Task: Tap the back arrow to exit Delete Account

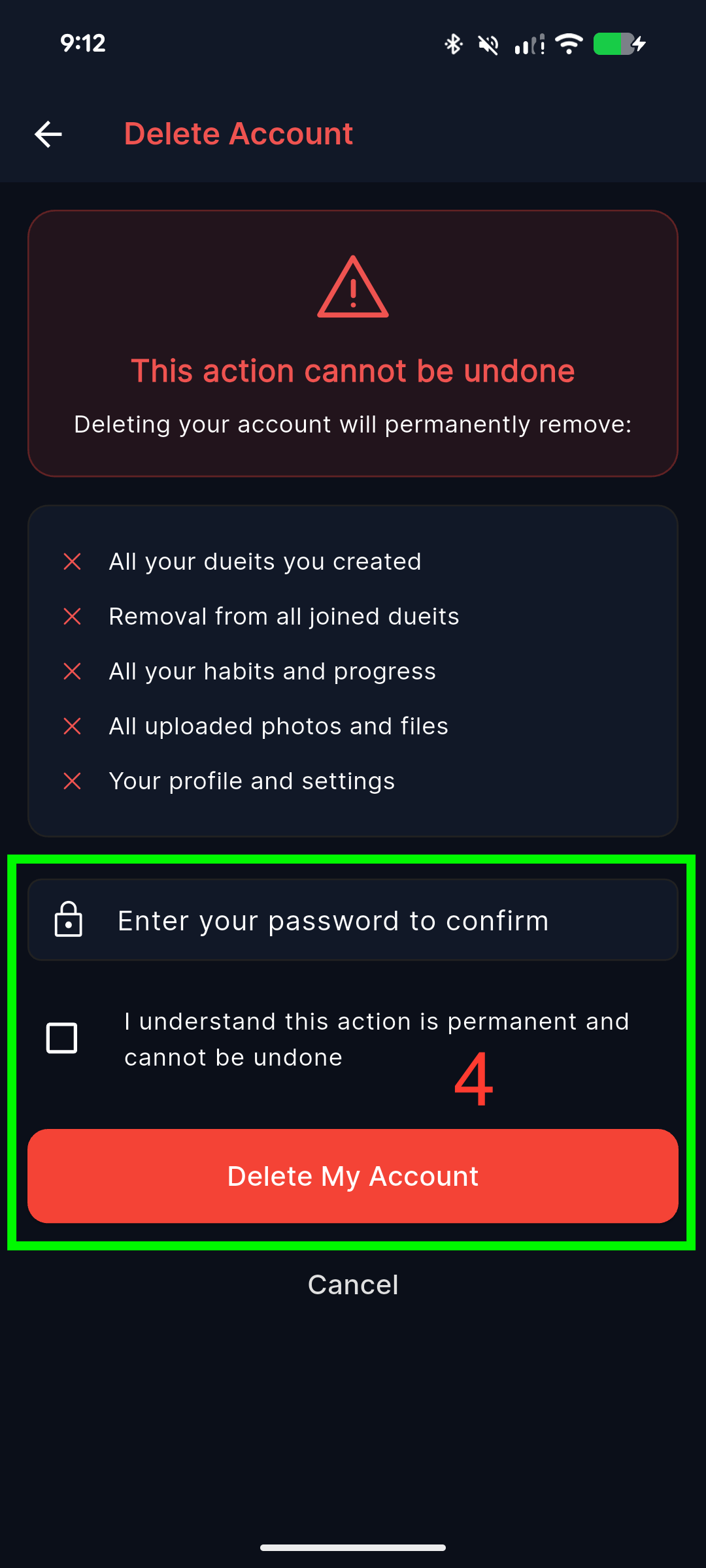Action: (x=47, y=134)
